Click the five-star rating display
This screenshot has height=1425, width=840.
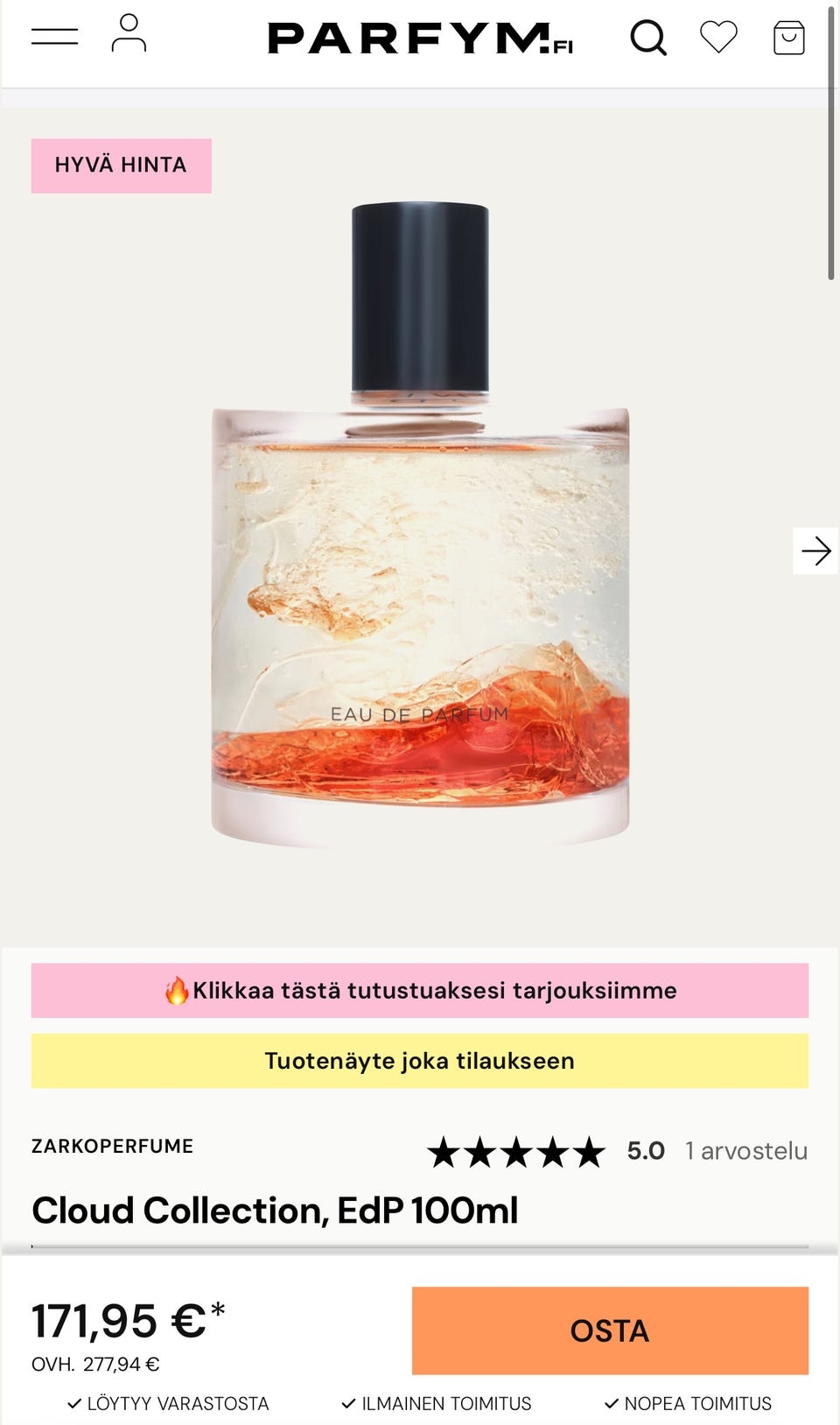tap(516, 1152)
